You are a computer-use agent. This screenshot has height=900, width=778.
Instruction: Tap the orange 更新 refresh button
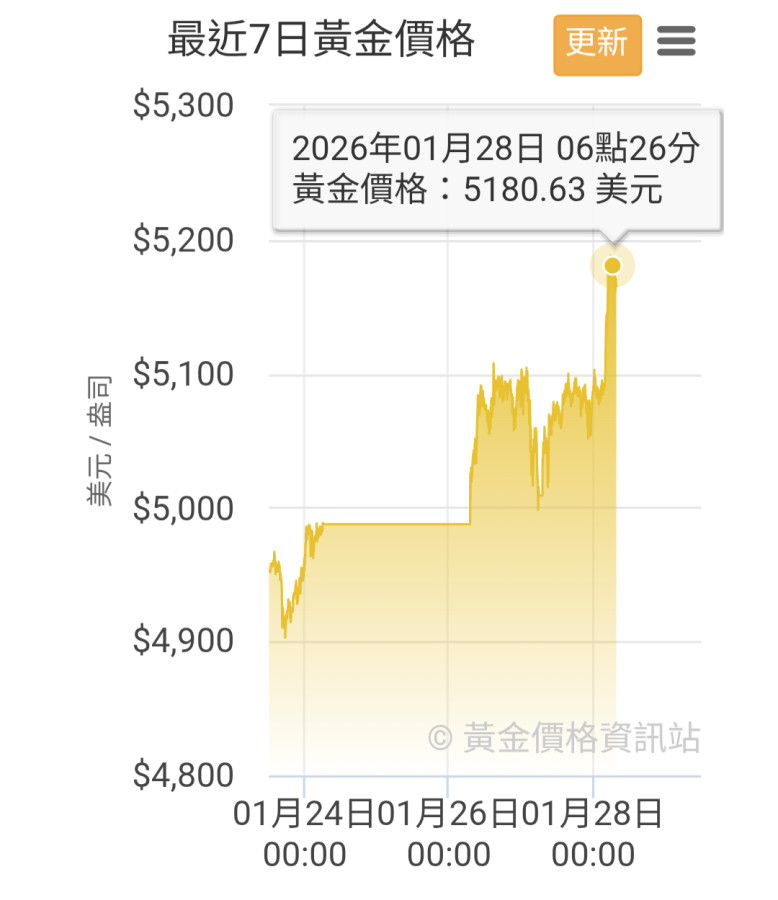[x=597, y=44]
